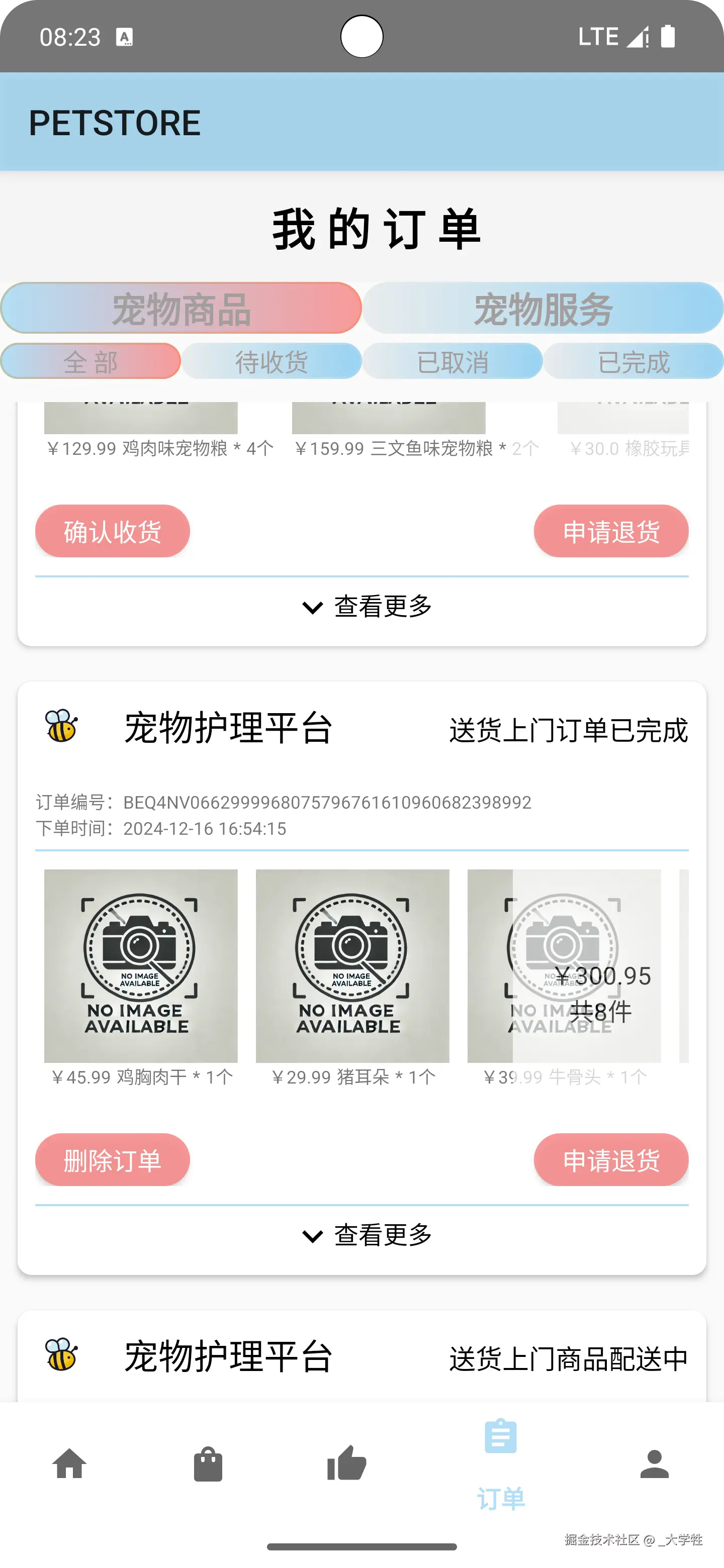Open the shopping bag tab

click(208, 1464)
